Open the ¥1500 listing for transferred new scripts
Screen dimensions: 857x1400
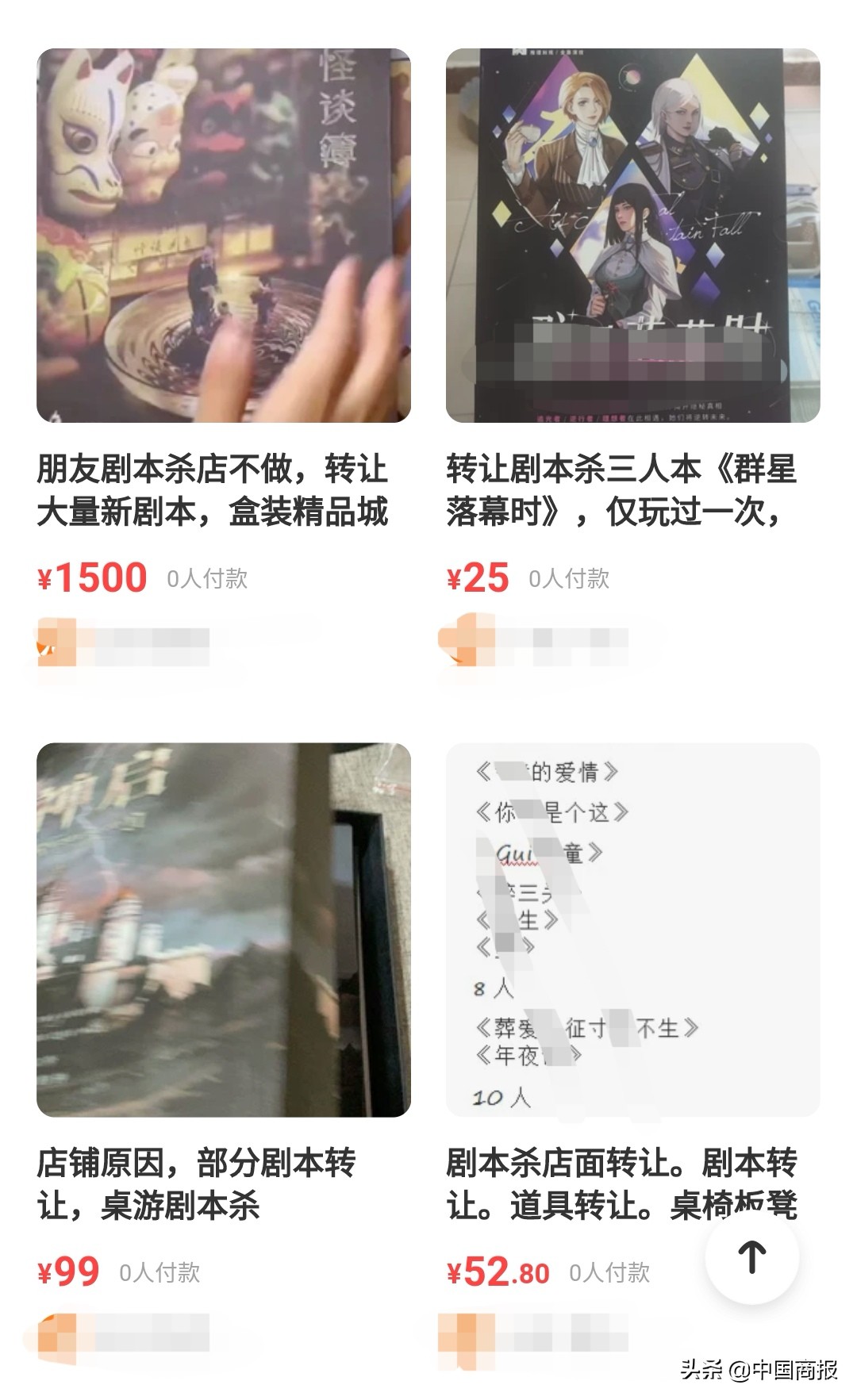point(223,236)
